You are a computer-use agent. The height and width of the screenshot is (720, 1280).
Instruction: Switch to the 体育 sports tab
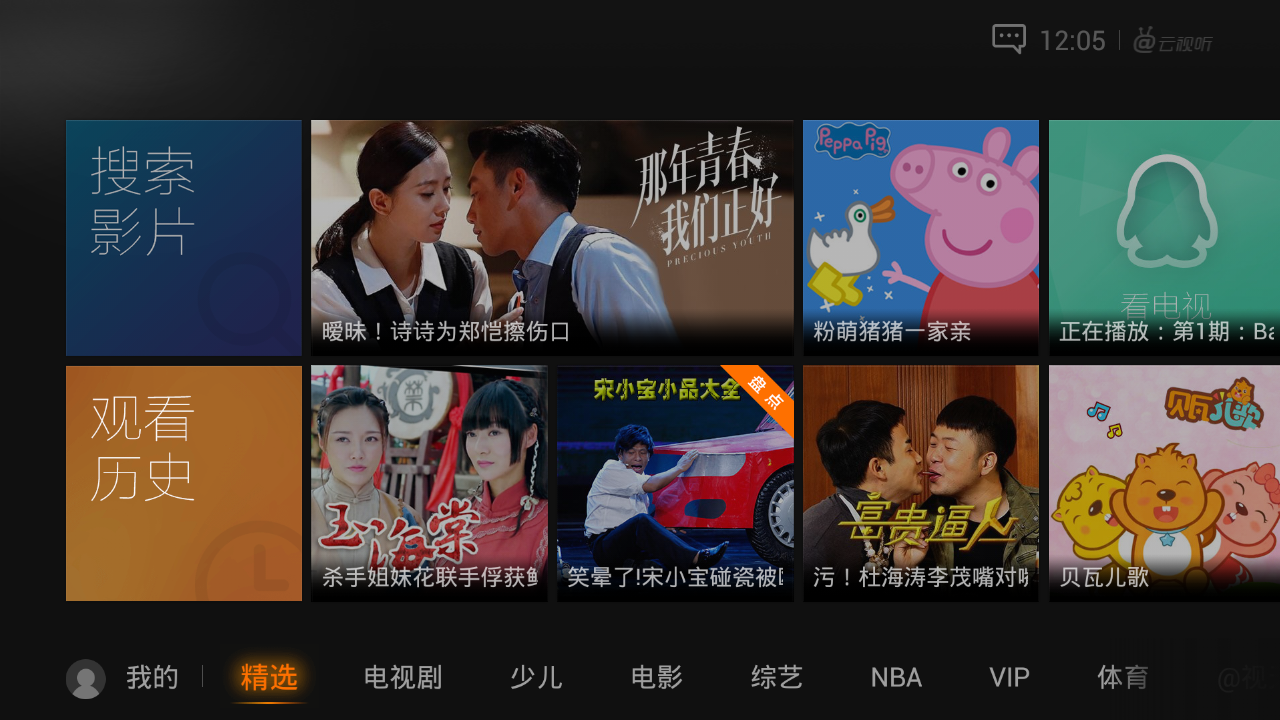(1122, 678)
